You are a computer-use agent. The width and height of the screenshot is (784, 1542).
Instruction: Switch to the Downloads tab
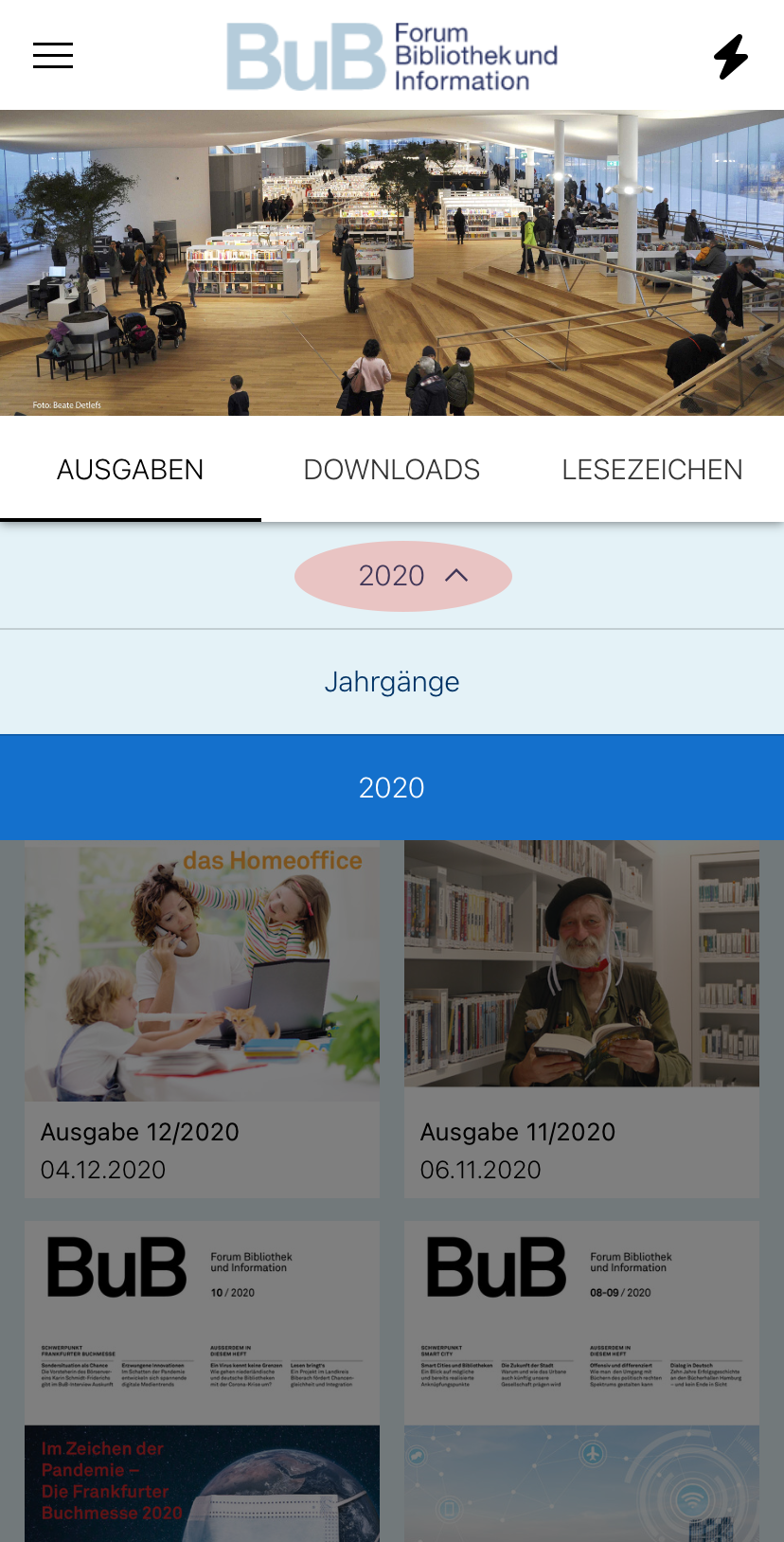(391, 470)
